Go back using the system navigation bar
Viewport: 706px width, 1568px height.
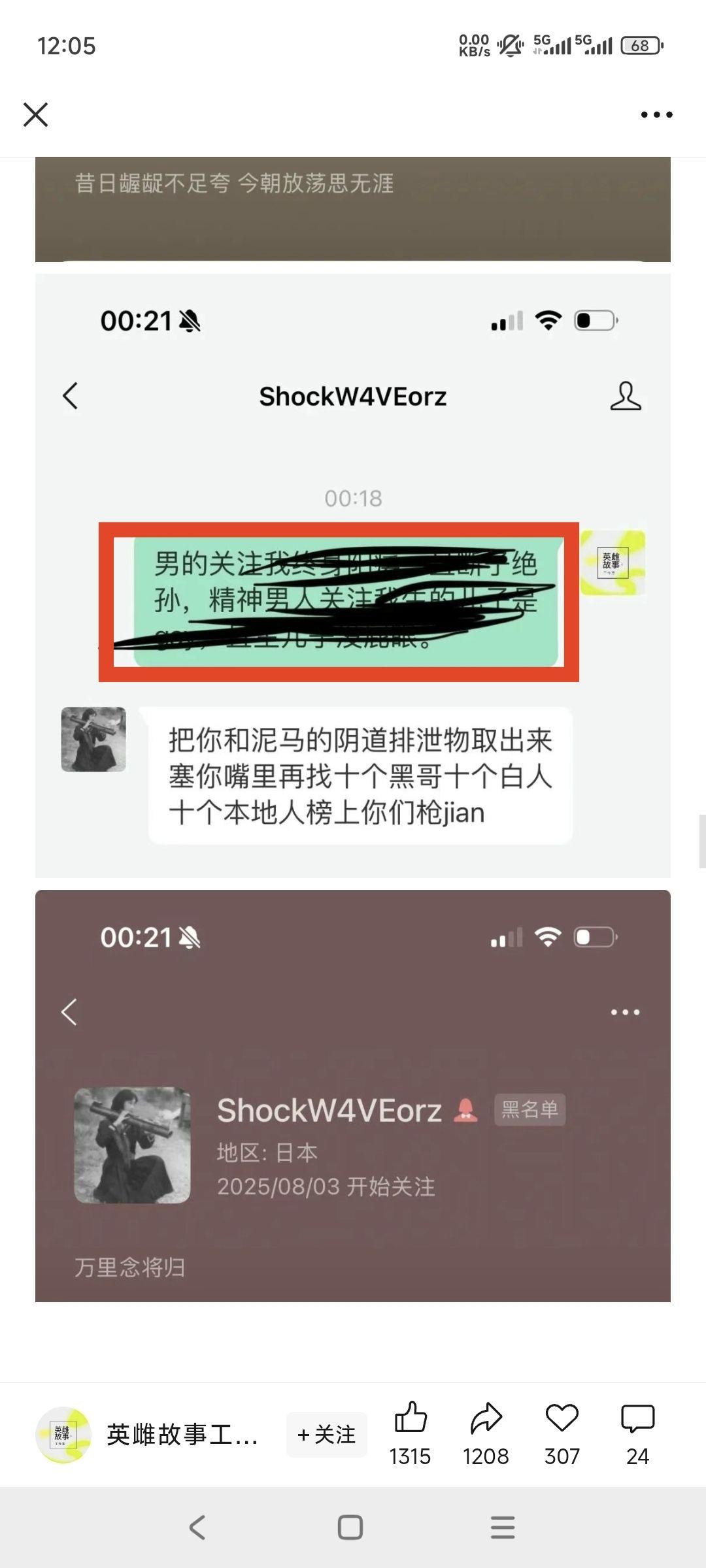point(197,1527)
